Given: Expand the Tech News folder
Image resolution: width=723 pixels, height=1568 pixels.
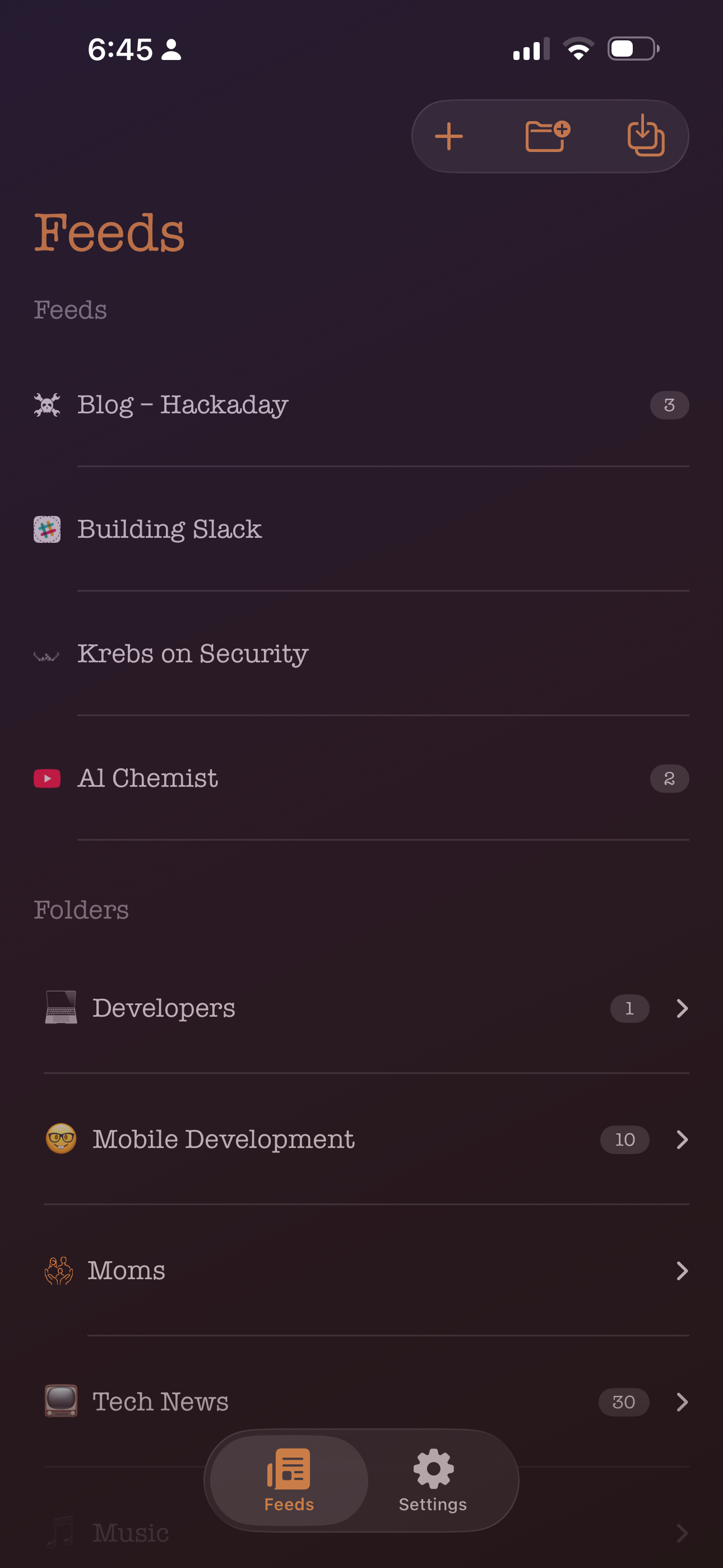Looking at the screenshot, I should (682, 1402).
